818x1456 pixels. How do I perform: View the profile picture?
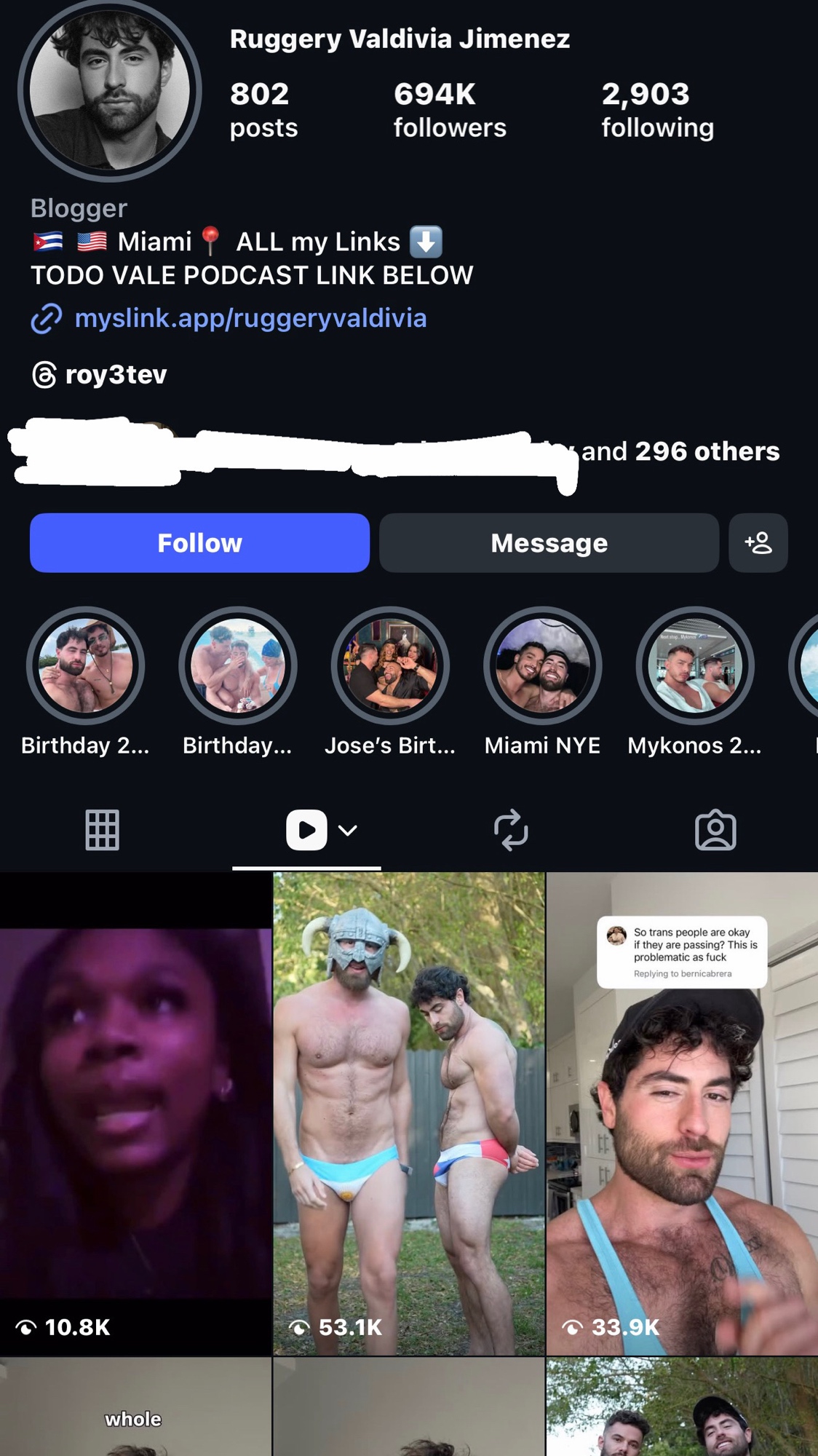tap(110, 90)
